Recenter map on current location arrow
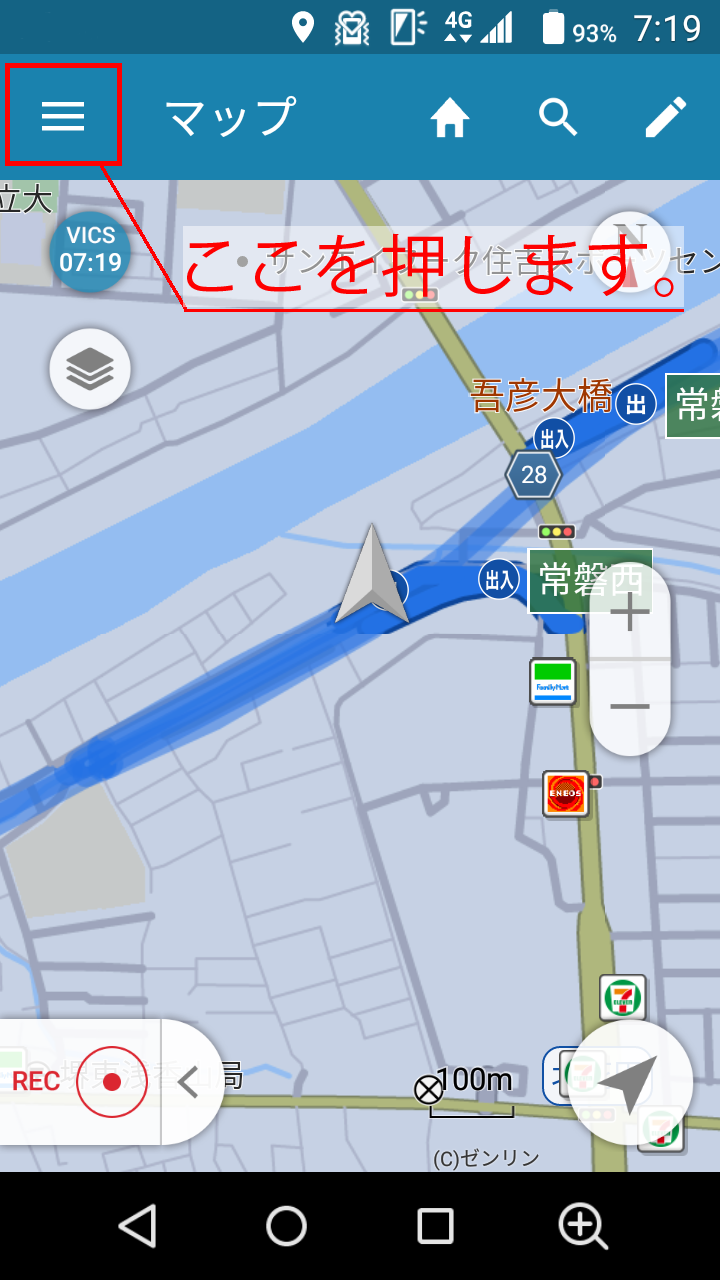Image resolution: width=720 pixels, height=1280 pixels. tap(631, 1082)
